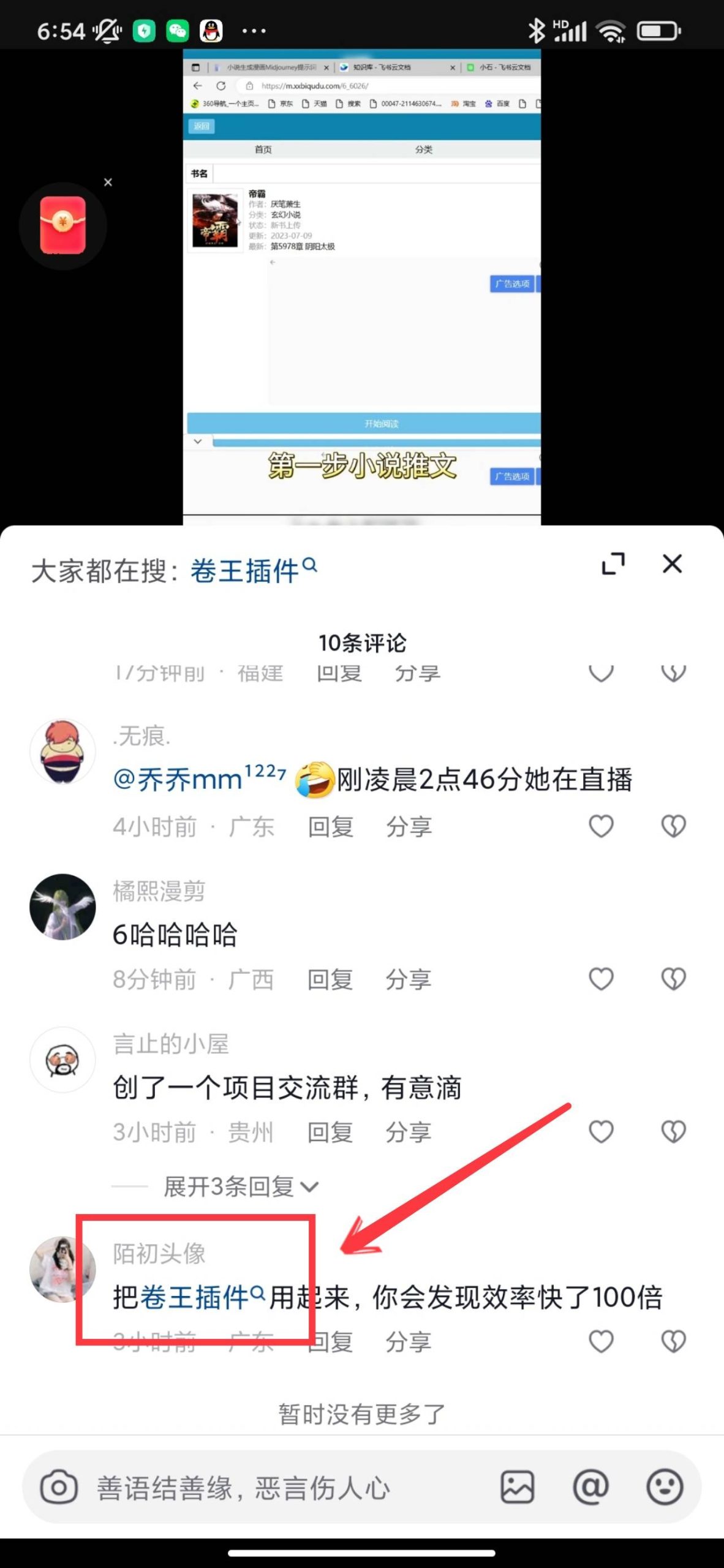724x1568 pixels.
Task: Reply to 橘熙漫剪's comment
Action: point(330,979)
